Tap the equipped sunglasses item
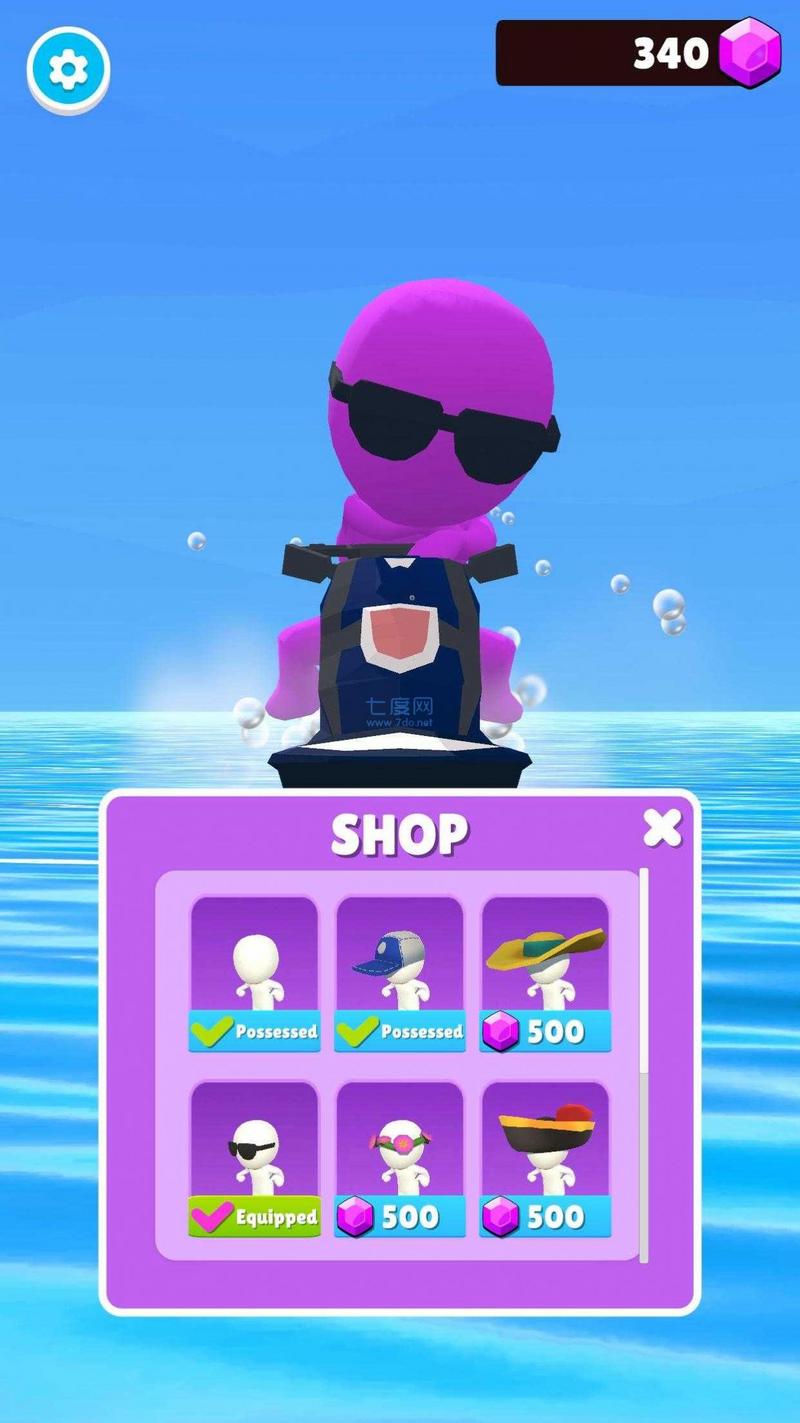The height and width of the screenshot is (1423, 800). [255, 1158]
